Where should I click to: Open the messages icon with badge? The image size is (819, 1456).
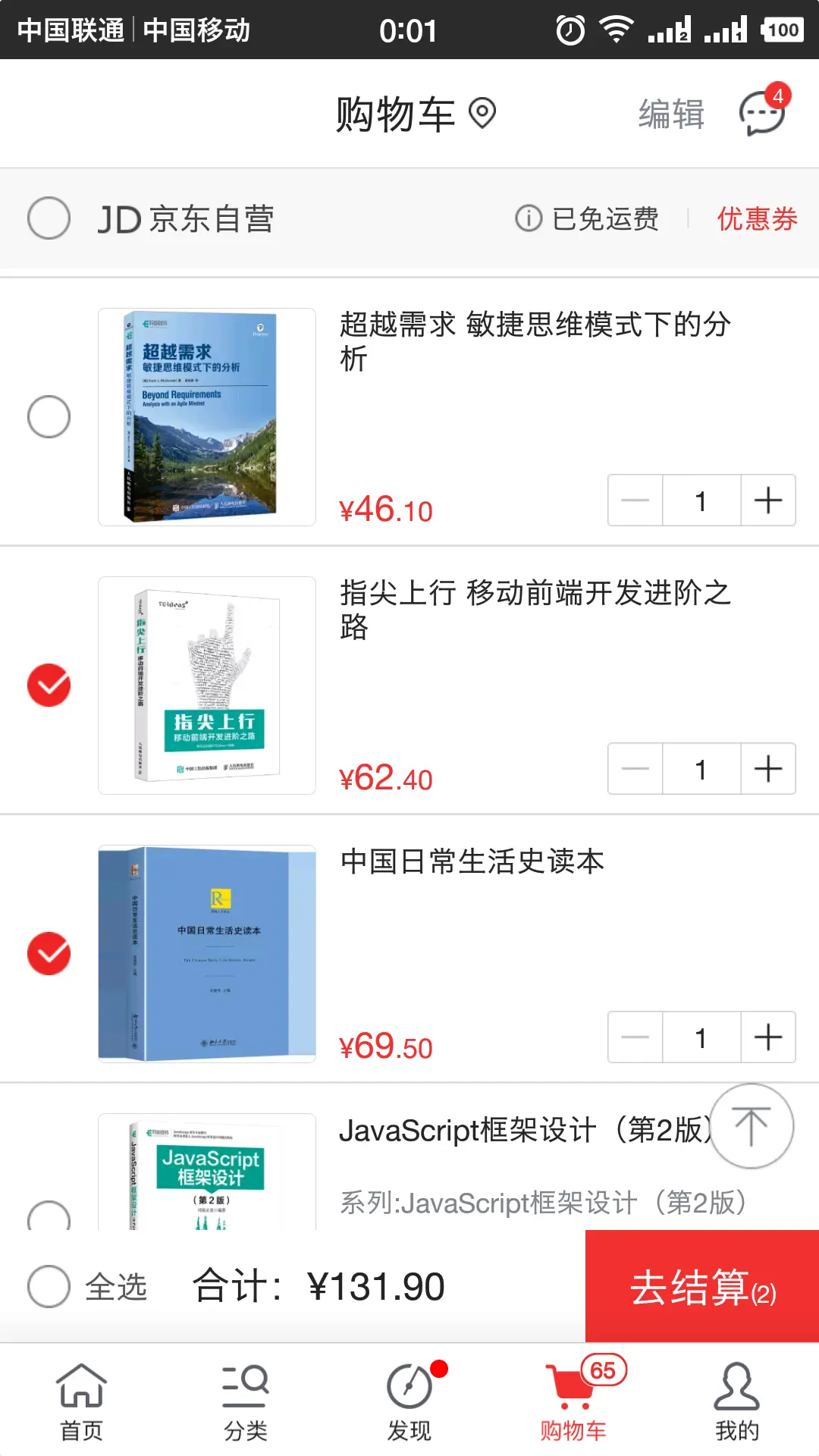pos(762,112)
